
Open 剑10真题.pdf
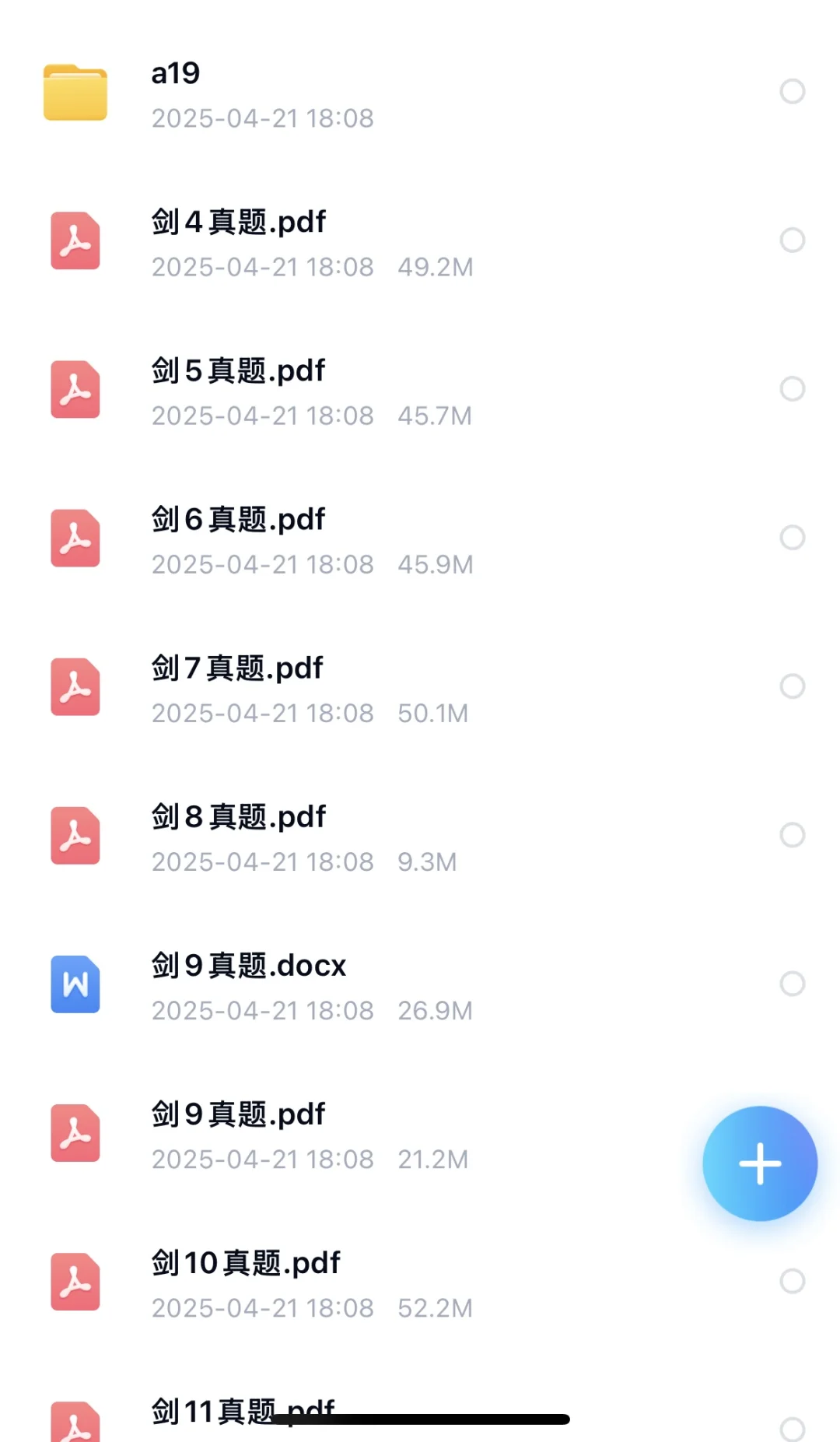point(420,1282)
